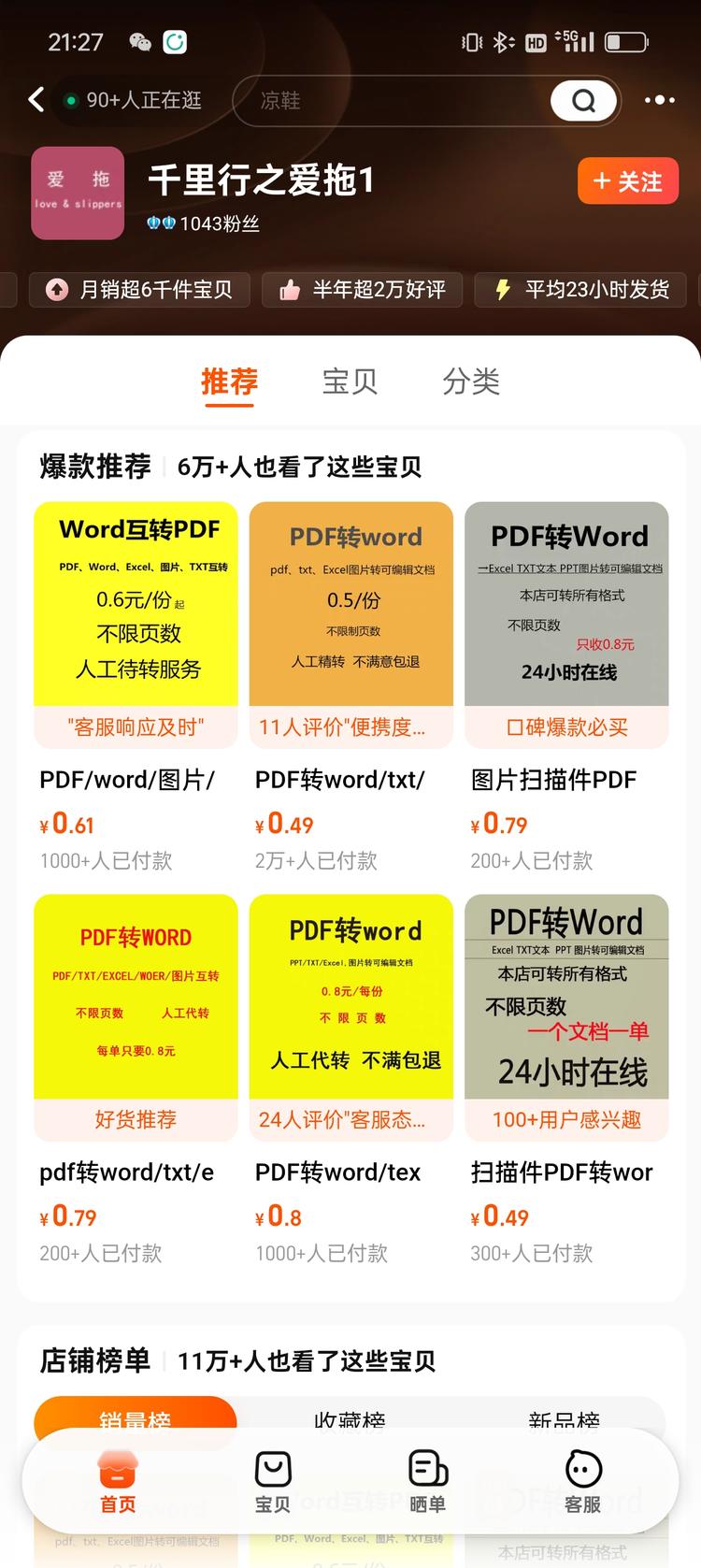Tap the back arrow at top left
The width and height of the screenshot is (701, 1568).
[x=36, y=99]
